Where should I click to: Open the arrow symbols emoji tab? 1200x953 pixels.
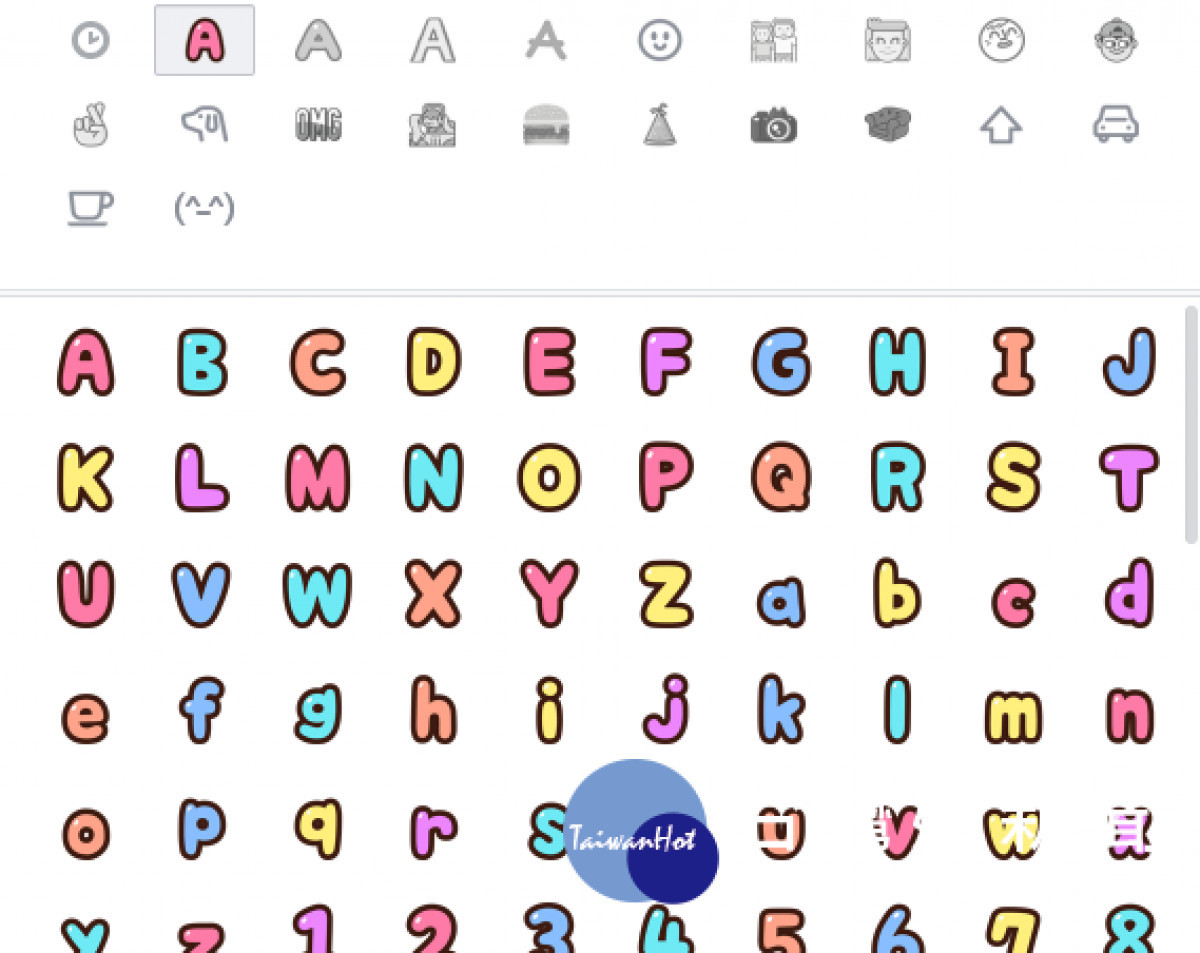[x=1001, y=126]
